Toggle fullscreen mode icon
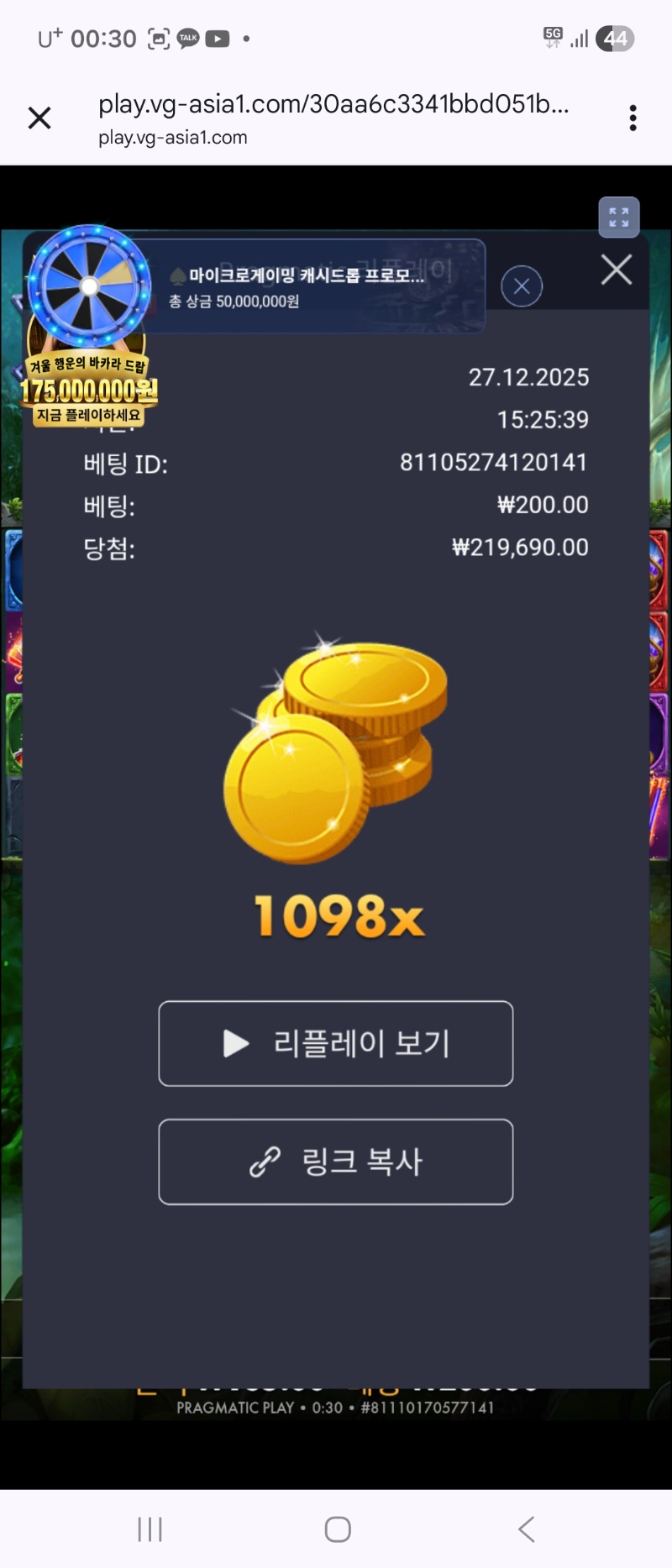672x1568 pixels. pos(619,218)
